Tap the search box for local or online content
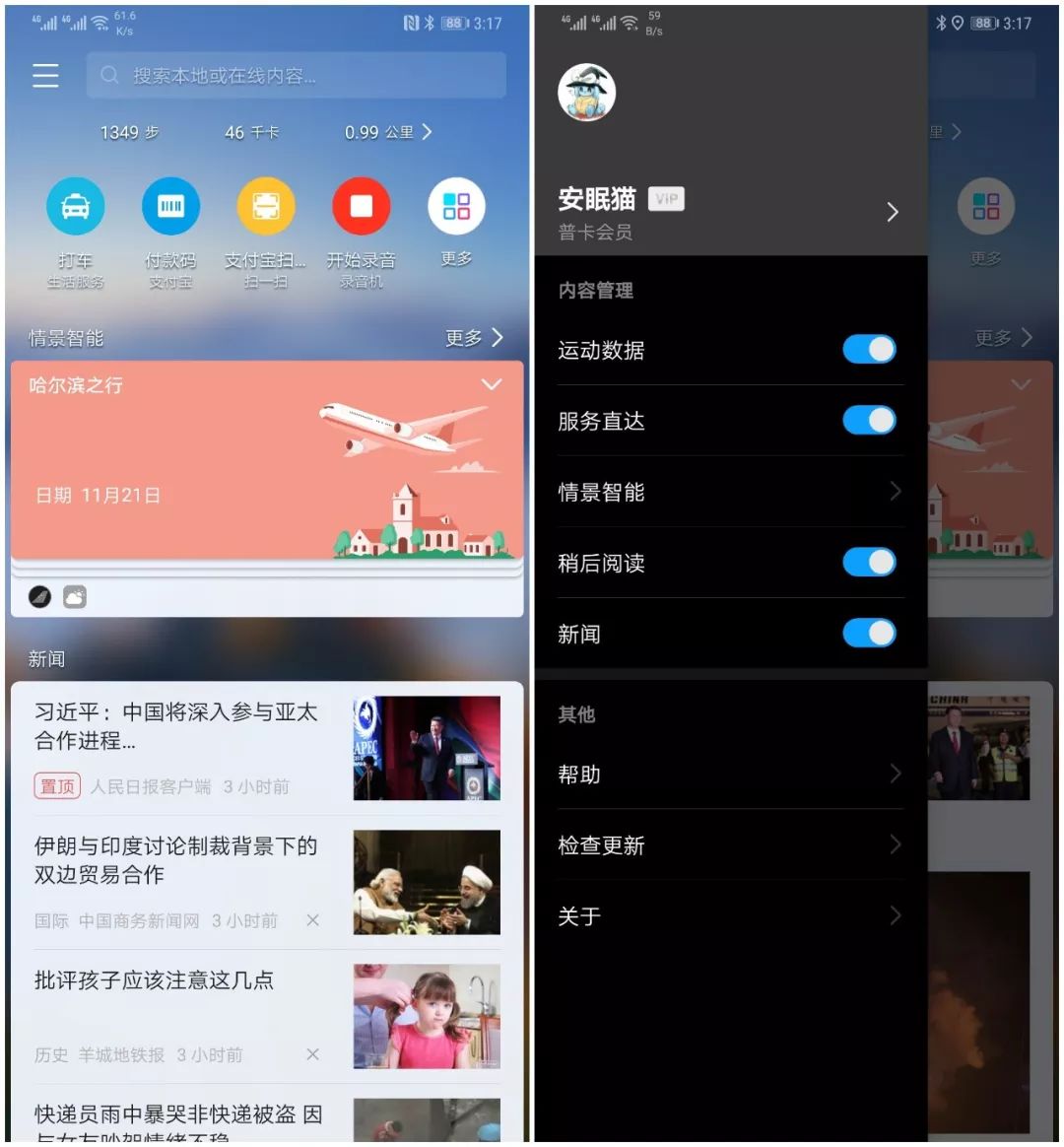The width and height of the screenshot is (1064, 1147). pyautogui.click(x=296, y=76)
